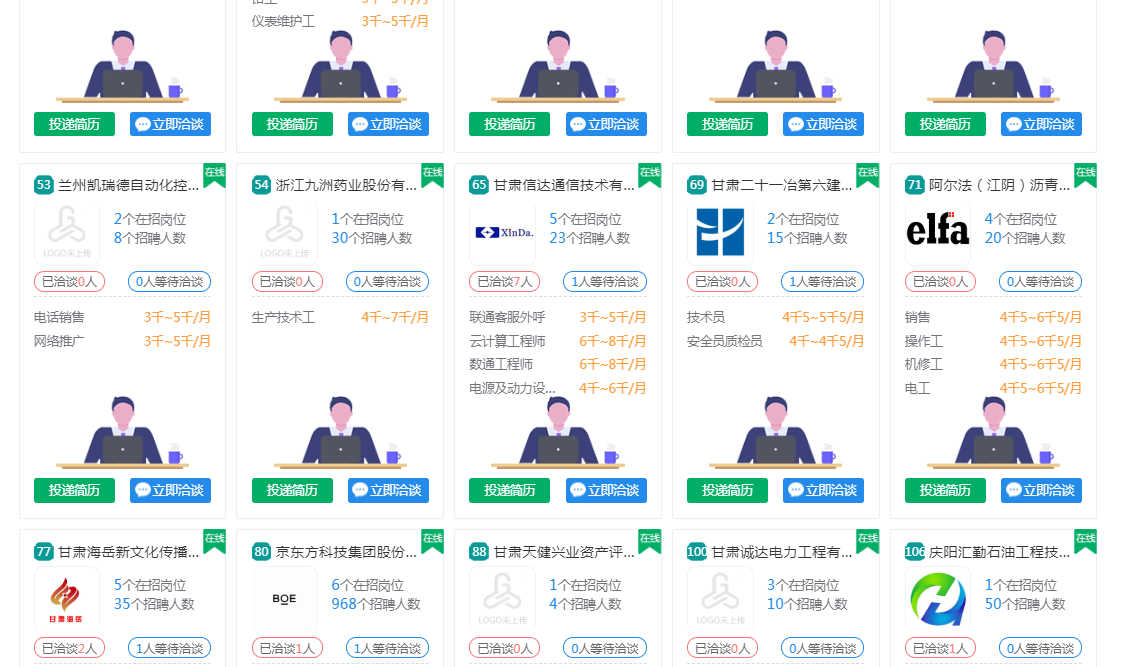Tap 投递简历 for 阿尔法（江阴）沥青
Image resolution: width=1124 pixels, height=667 pixels.
[x=945, y=490]
